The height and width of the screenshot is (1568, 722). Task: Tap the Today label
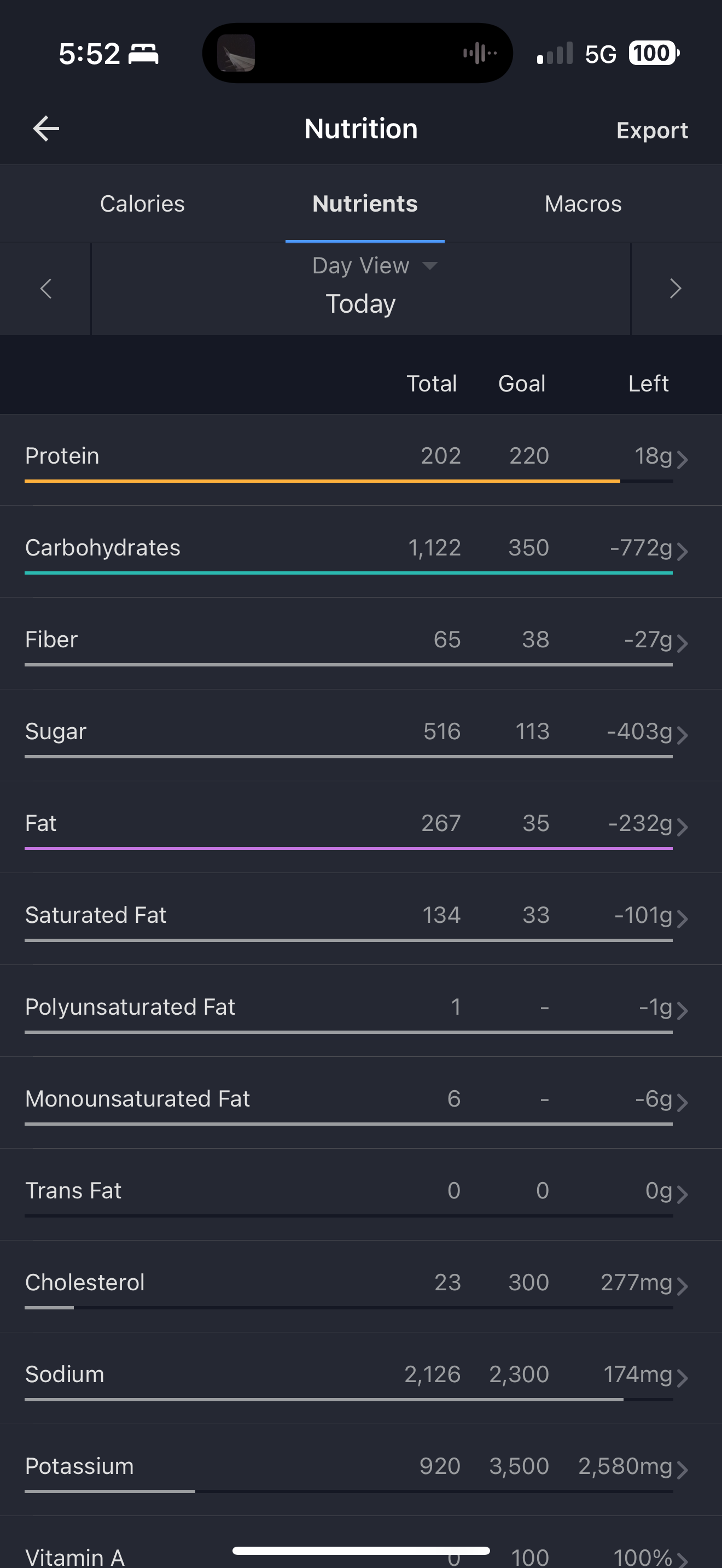click(360, 303)
